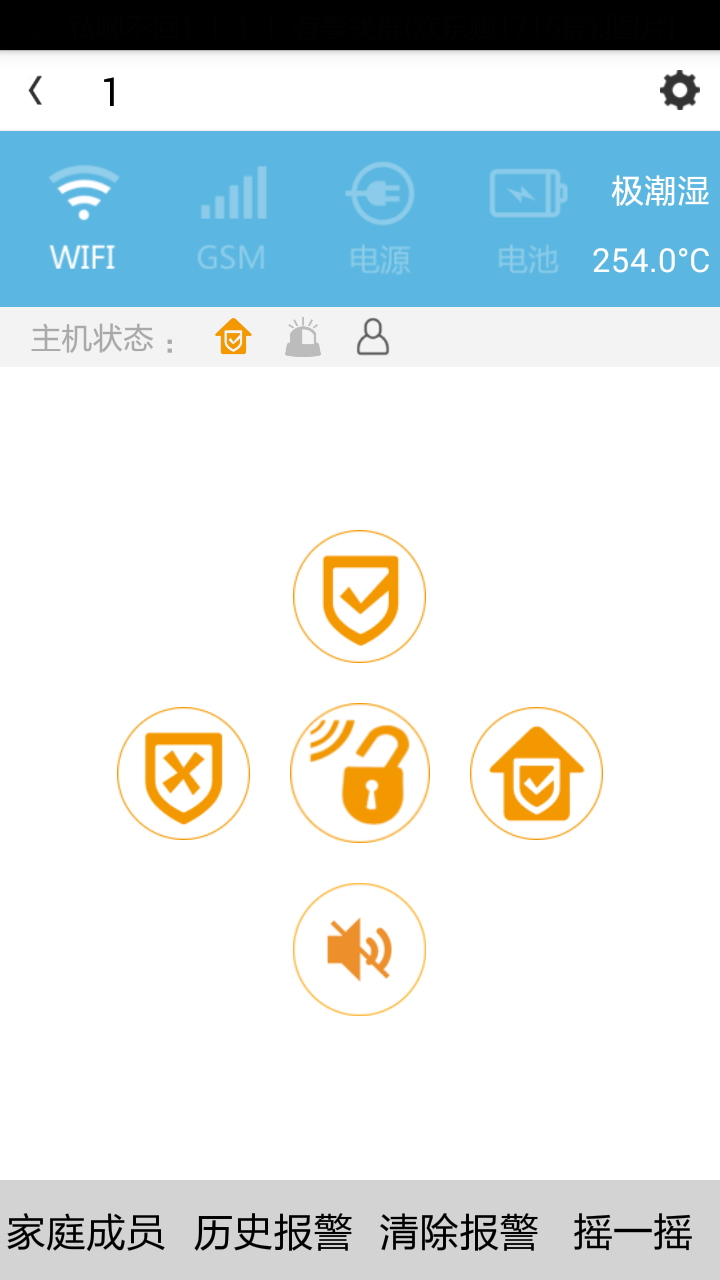The width and height of the screenshot is (720, 1280).
Task: Select 清除报警 to clear alarms
Action: (x=459, y=1232)
